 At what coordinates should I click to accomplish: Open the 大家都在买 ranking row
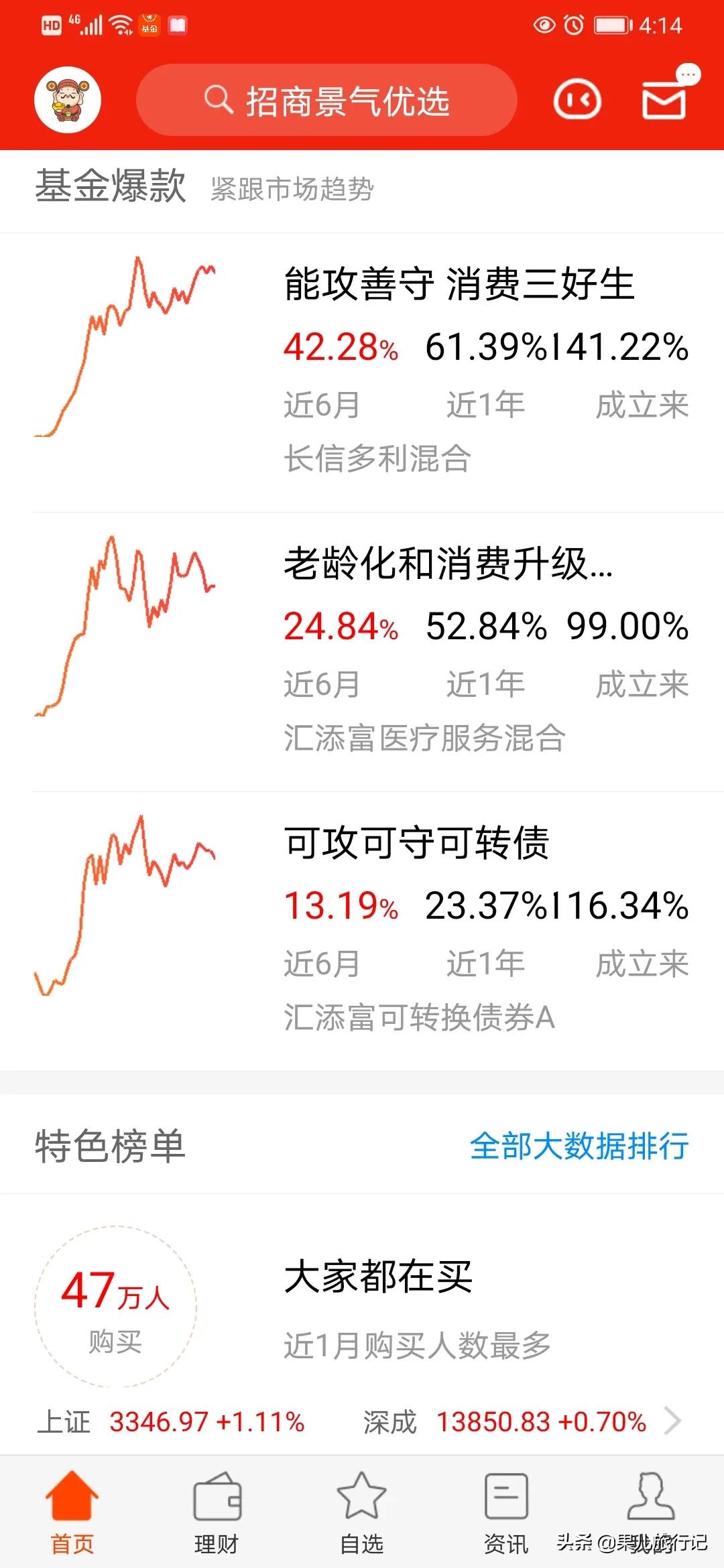click(x=362, y=1307)
